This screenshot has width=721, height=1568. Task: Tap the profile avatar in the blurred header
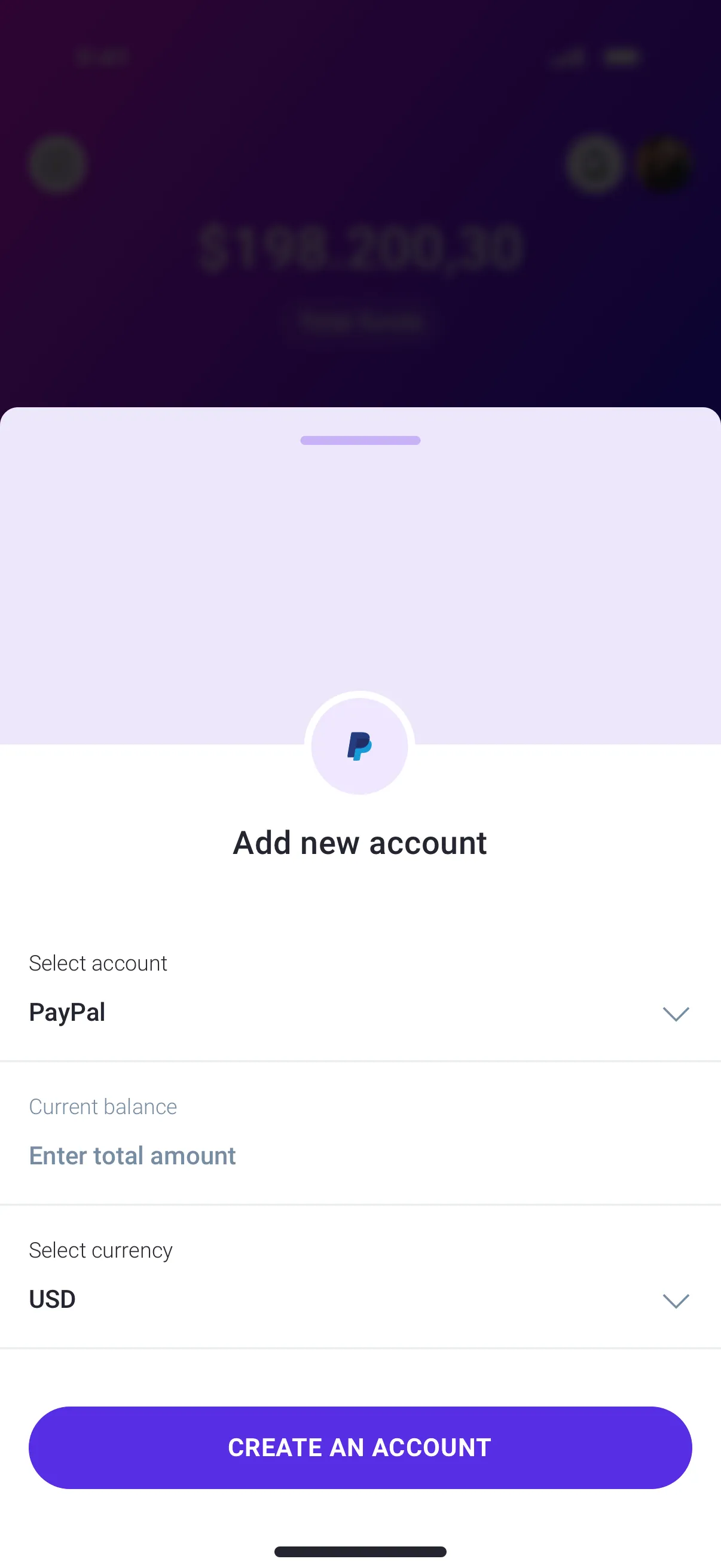click(x=665, y=165)
